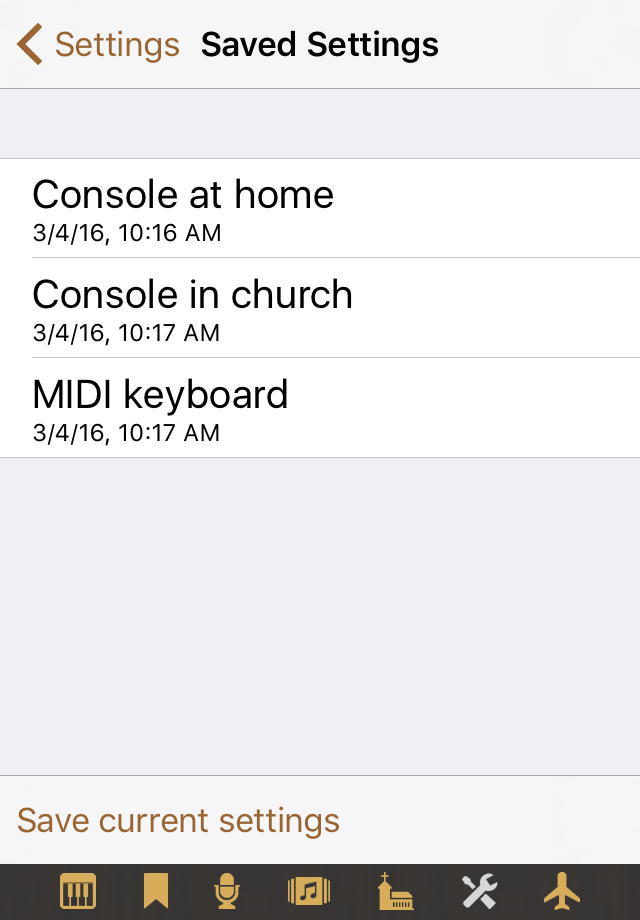Select the MIDI keyboard saved settings
This screenshot has height=920, width=640.
pos(320,408)
